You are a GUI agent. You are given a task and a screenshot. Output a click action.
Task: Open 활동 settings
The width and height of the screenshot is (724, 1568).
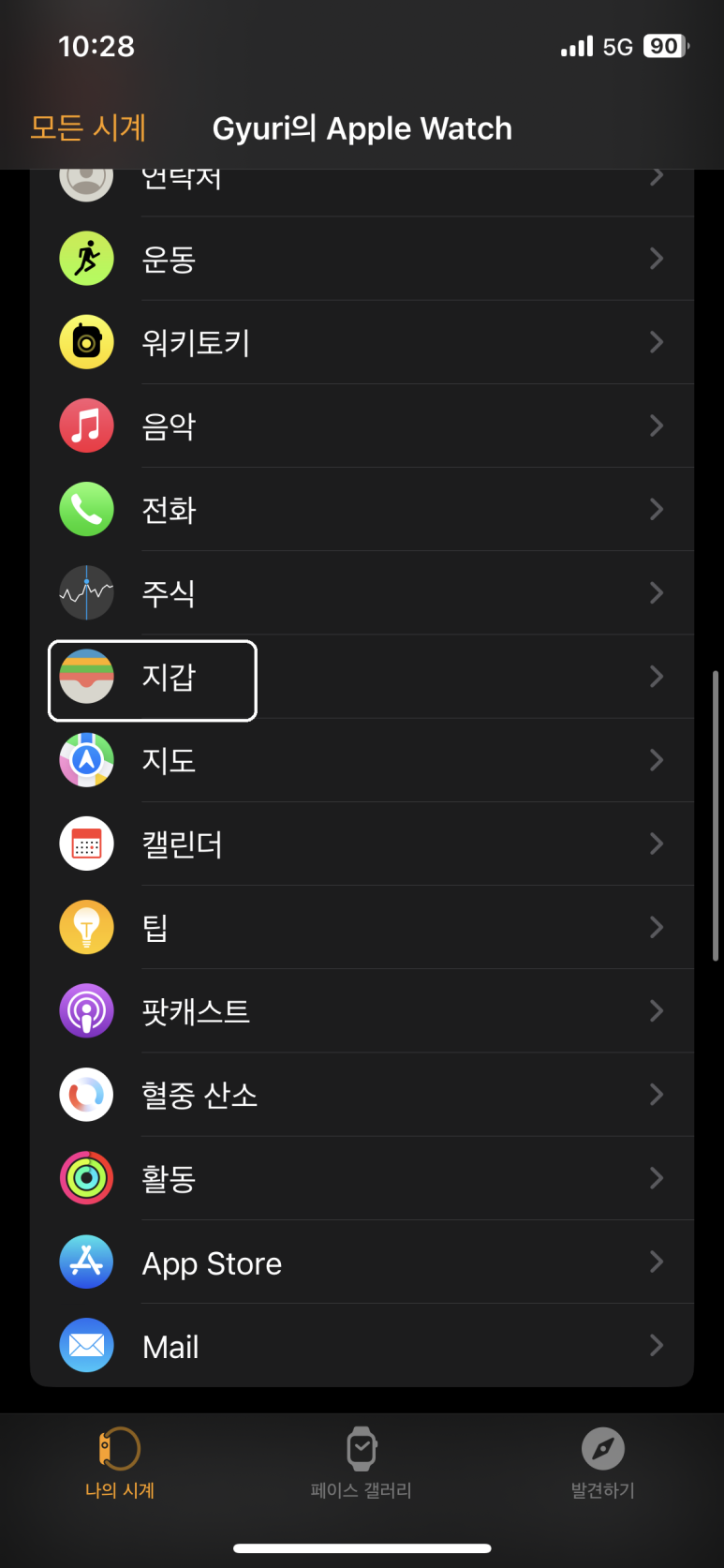tap(361, 1178)
